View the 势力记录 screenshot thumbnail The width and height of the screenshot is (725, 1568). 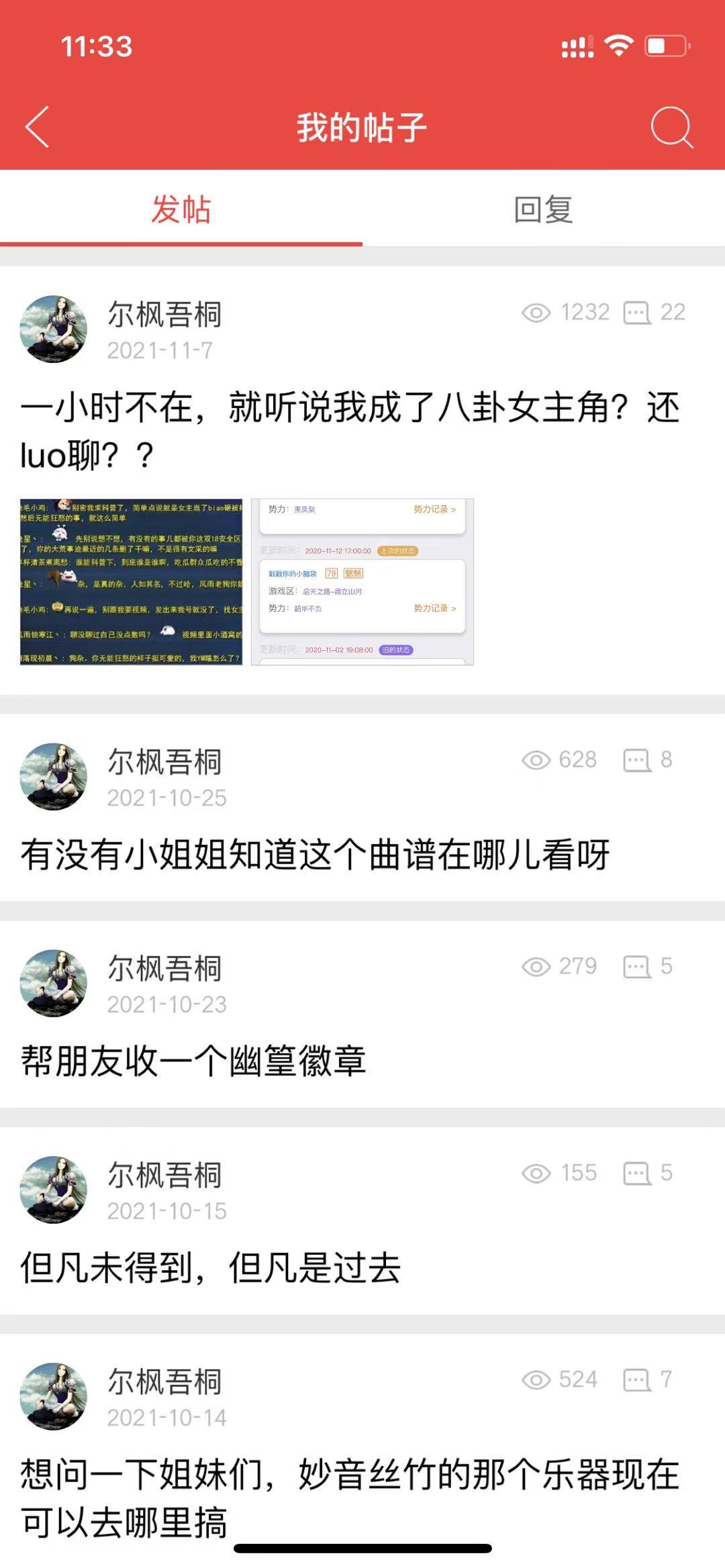(362, 582)
